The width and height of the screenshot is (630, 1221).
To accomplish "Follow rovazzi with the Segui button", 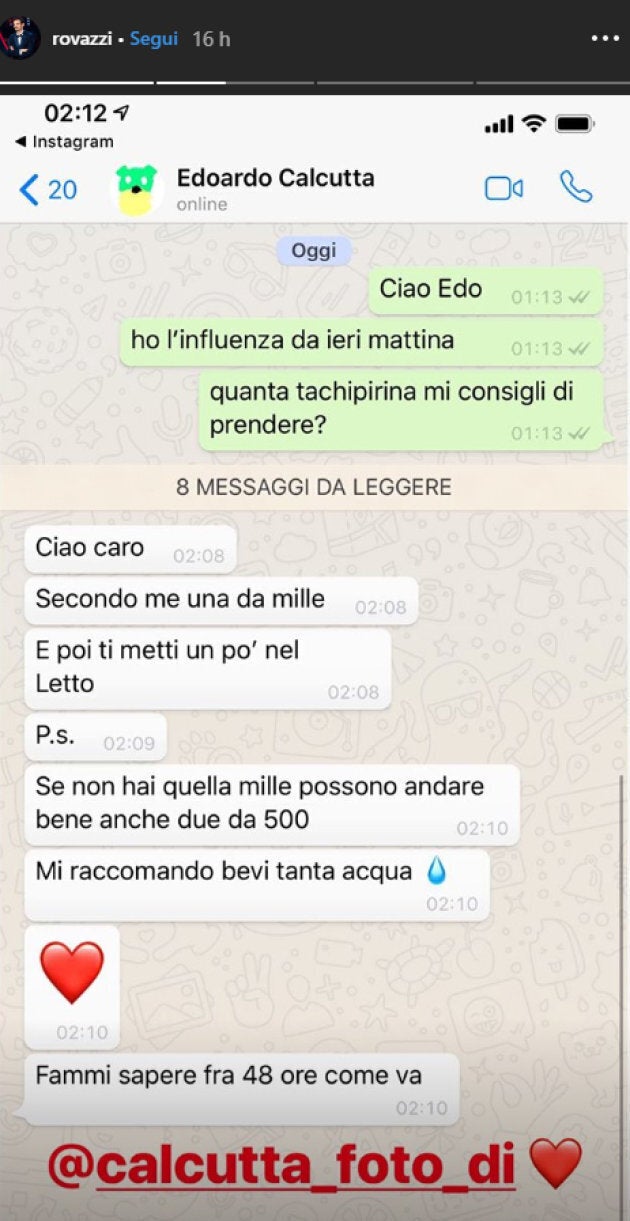I will [153, 39].
